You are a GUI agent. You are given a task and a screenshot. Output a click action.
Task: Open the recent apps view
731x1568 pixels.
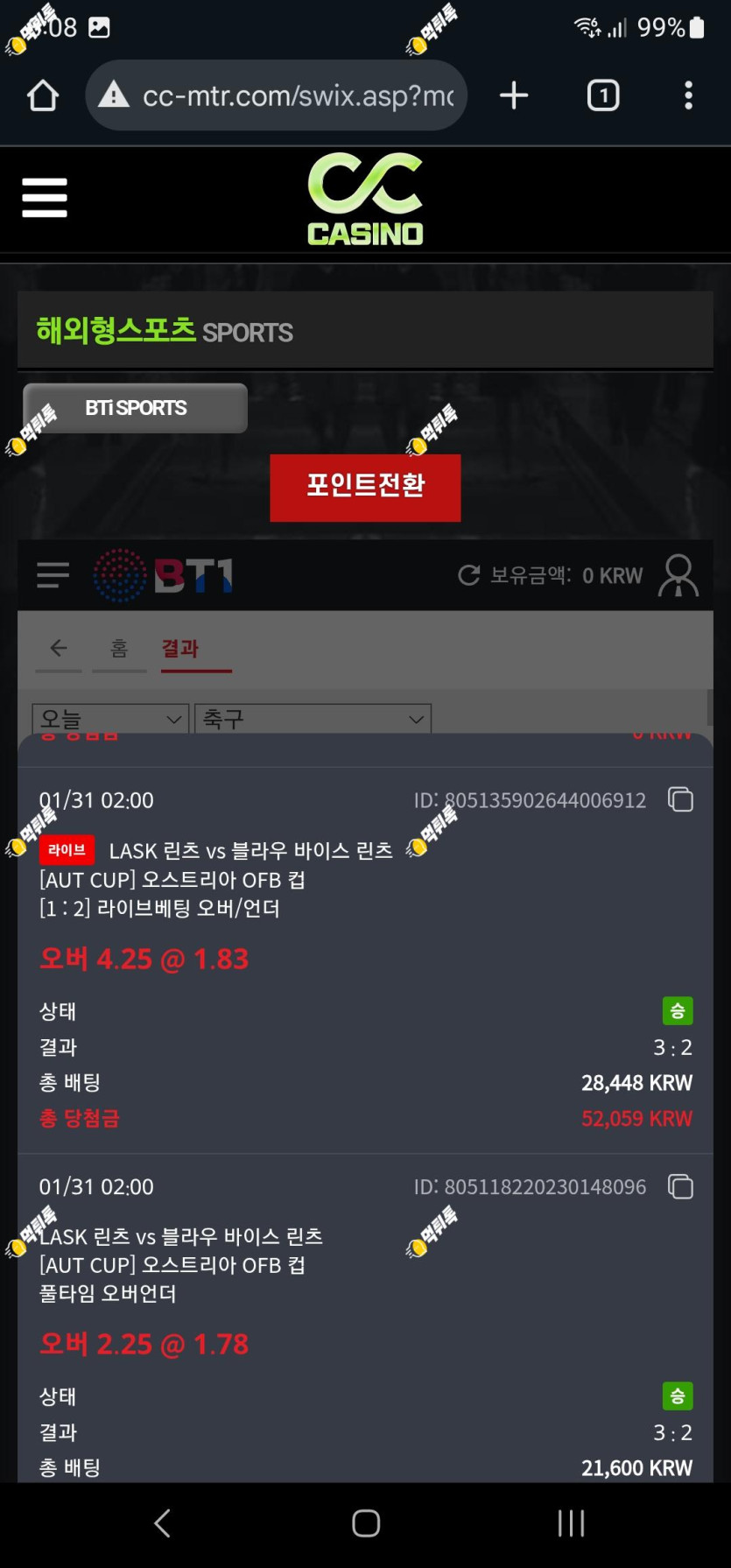571,1523
